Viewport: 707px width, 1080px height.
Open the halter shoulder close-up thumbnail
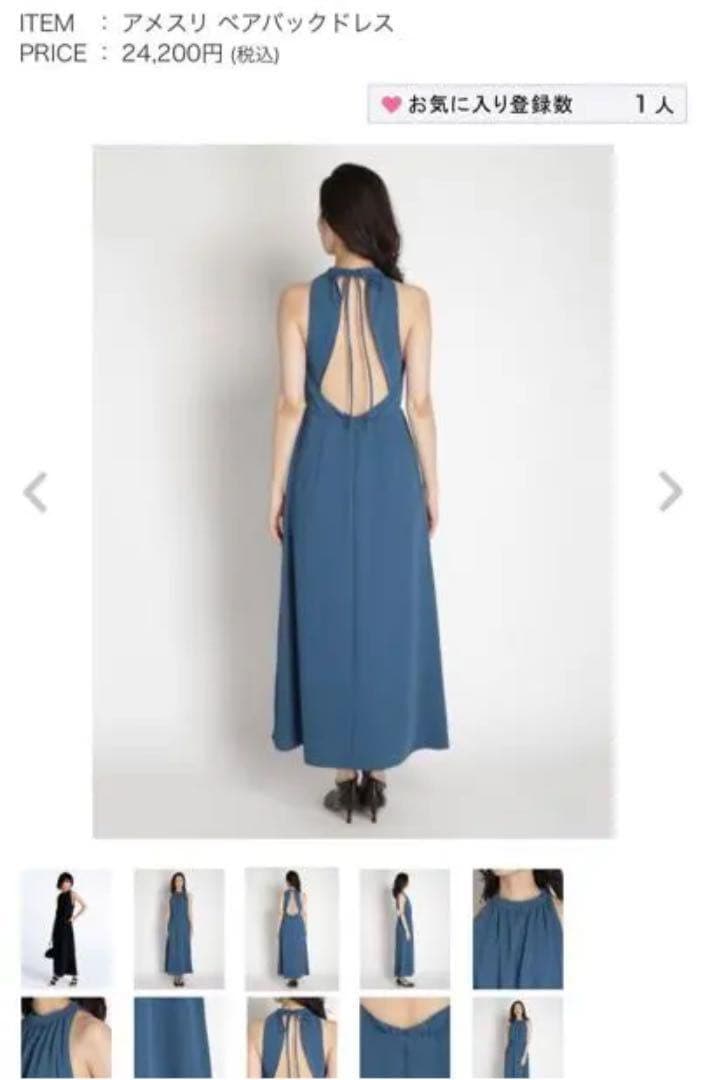(66, 1037)
